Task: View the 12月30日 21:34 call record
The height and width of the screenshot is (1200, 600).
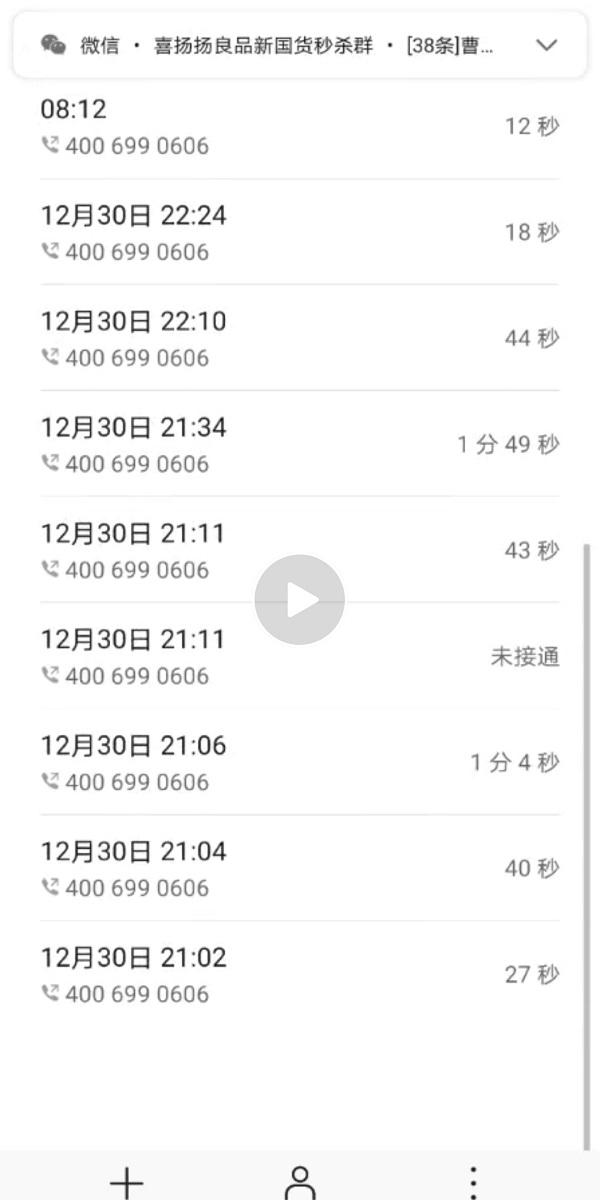Action: [x=299, y=444]
